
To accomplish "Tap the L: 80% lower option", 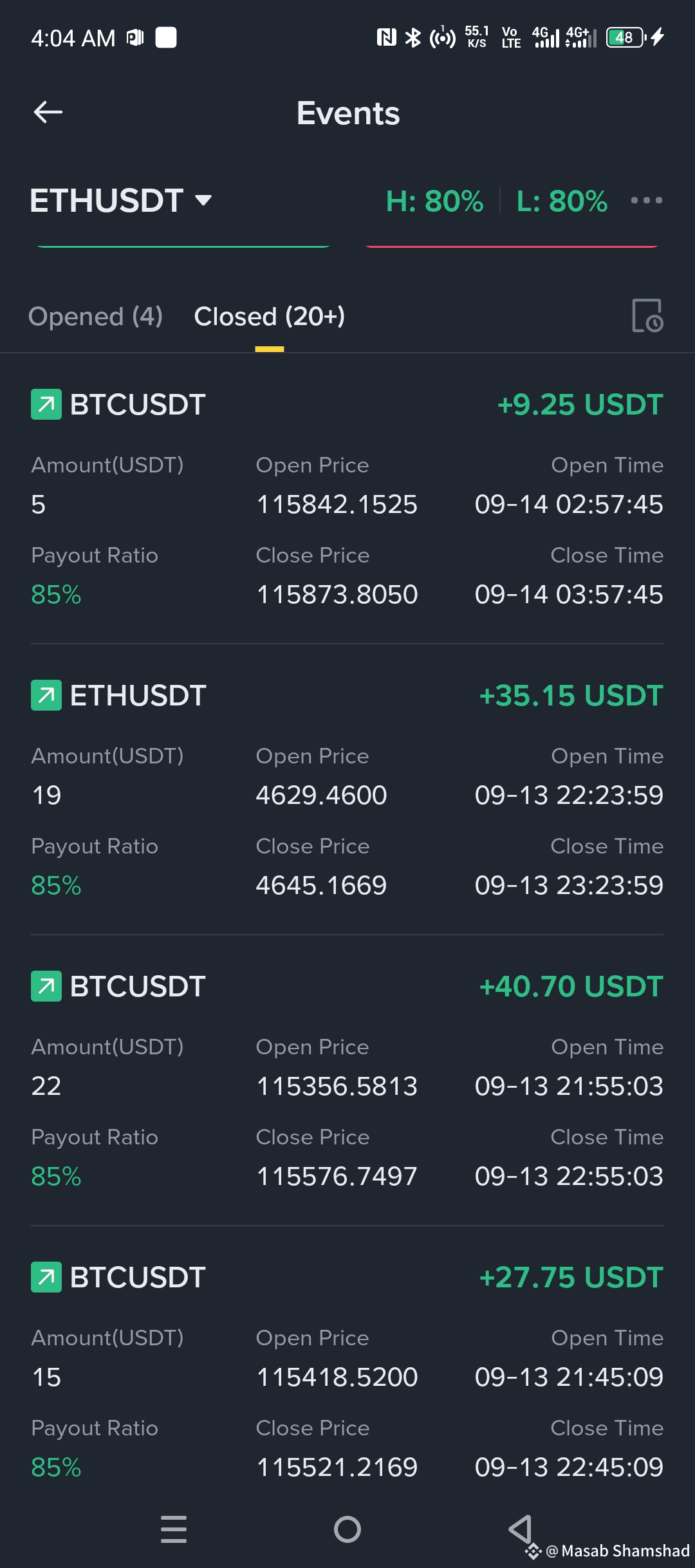I will (562, 201).
